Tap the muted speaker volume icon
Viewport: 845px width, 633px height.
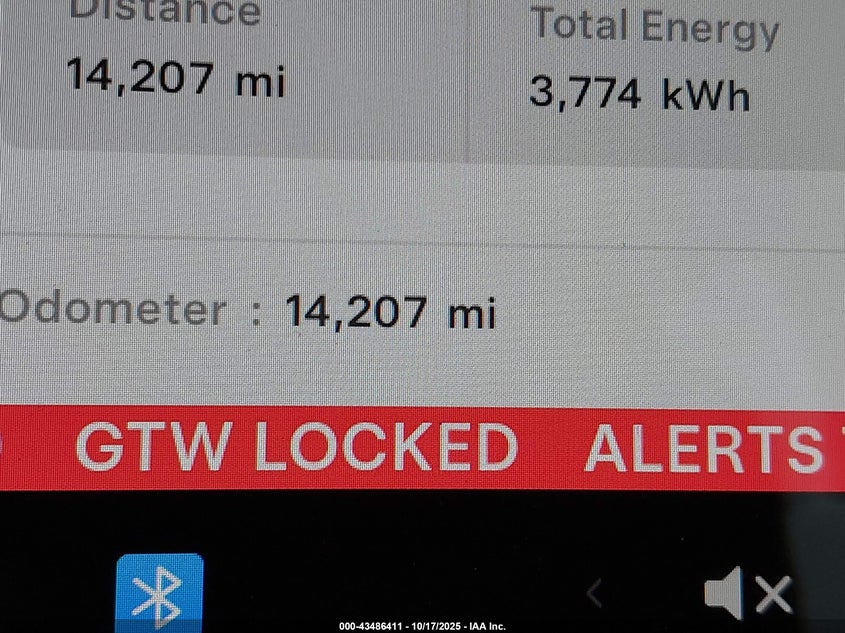tap(747, 594)
